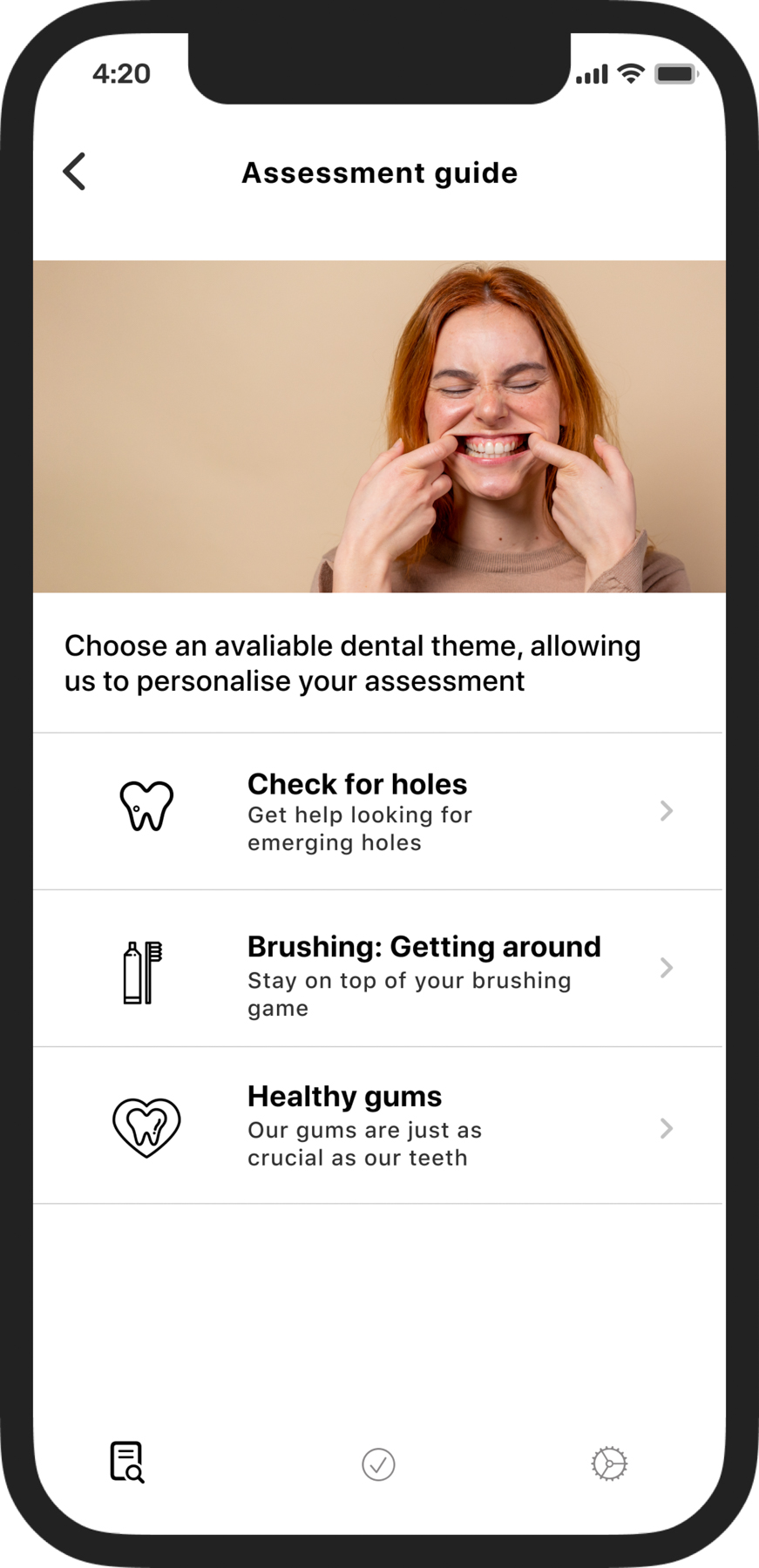
Task: Switch to the checkmark tab
Action: click(378, 1464)
